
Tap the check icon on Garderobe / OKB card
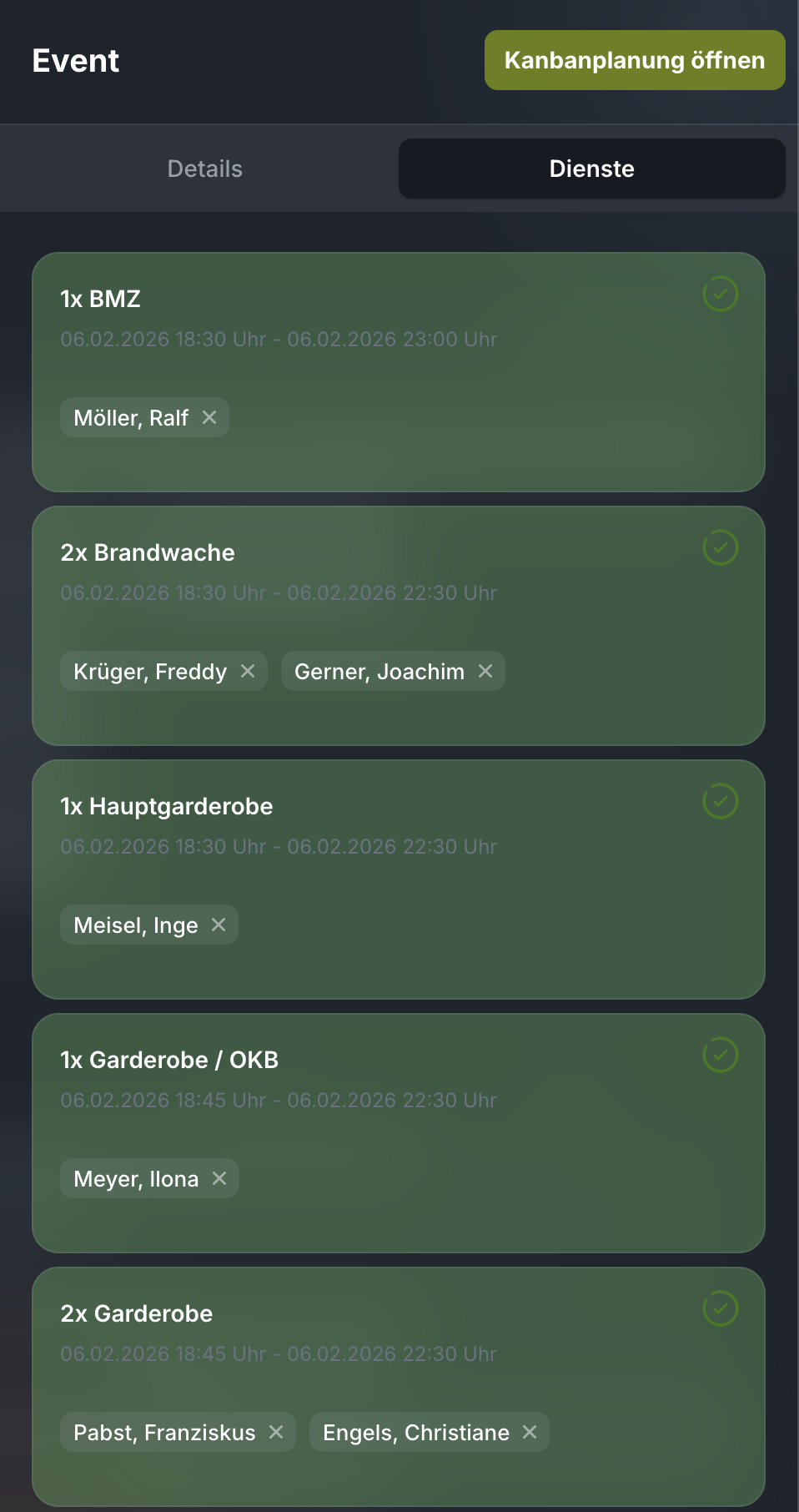click(721, 1055)
